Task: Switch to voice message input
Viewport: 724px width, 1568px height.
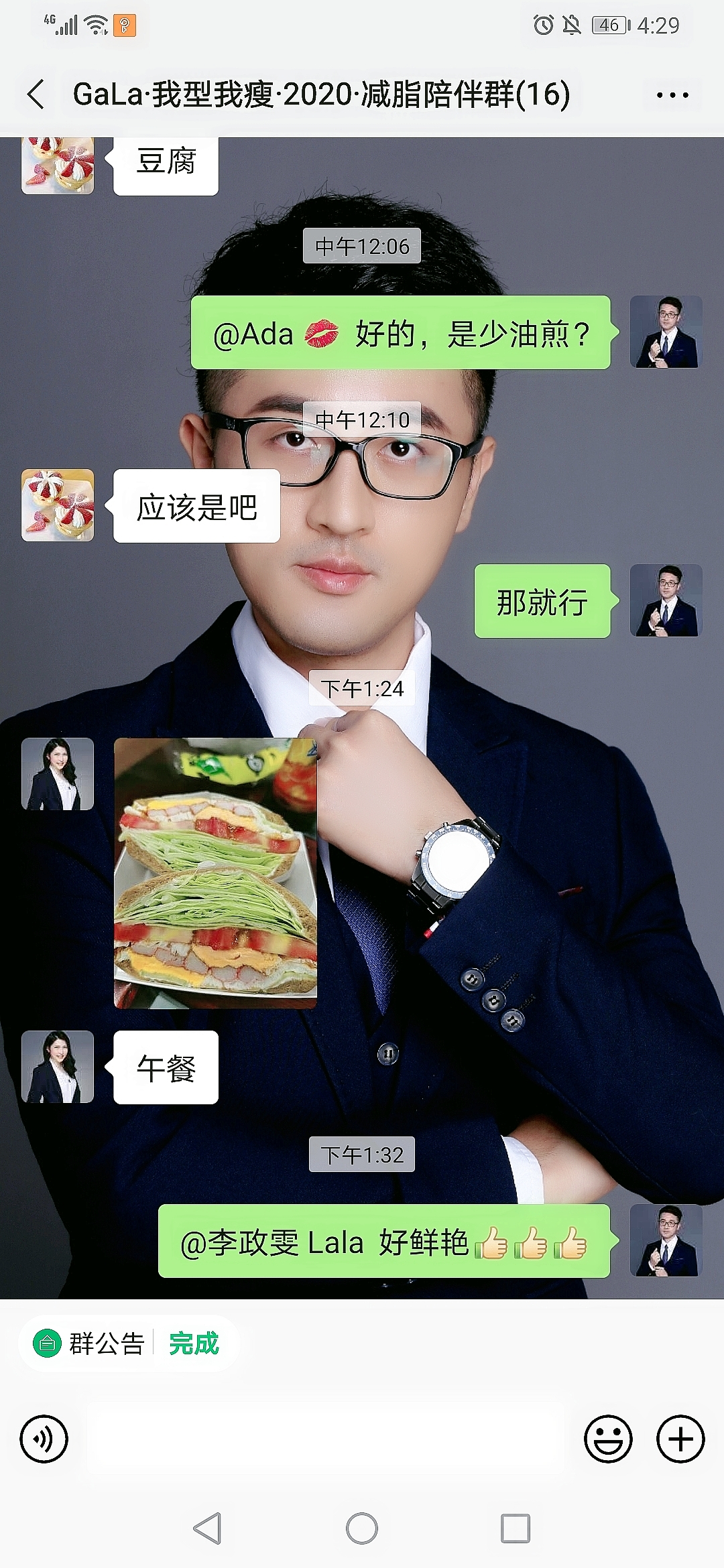Action: (x=44, y=1439)
